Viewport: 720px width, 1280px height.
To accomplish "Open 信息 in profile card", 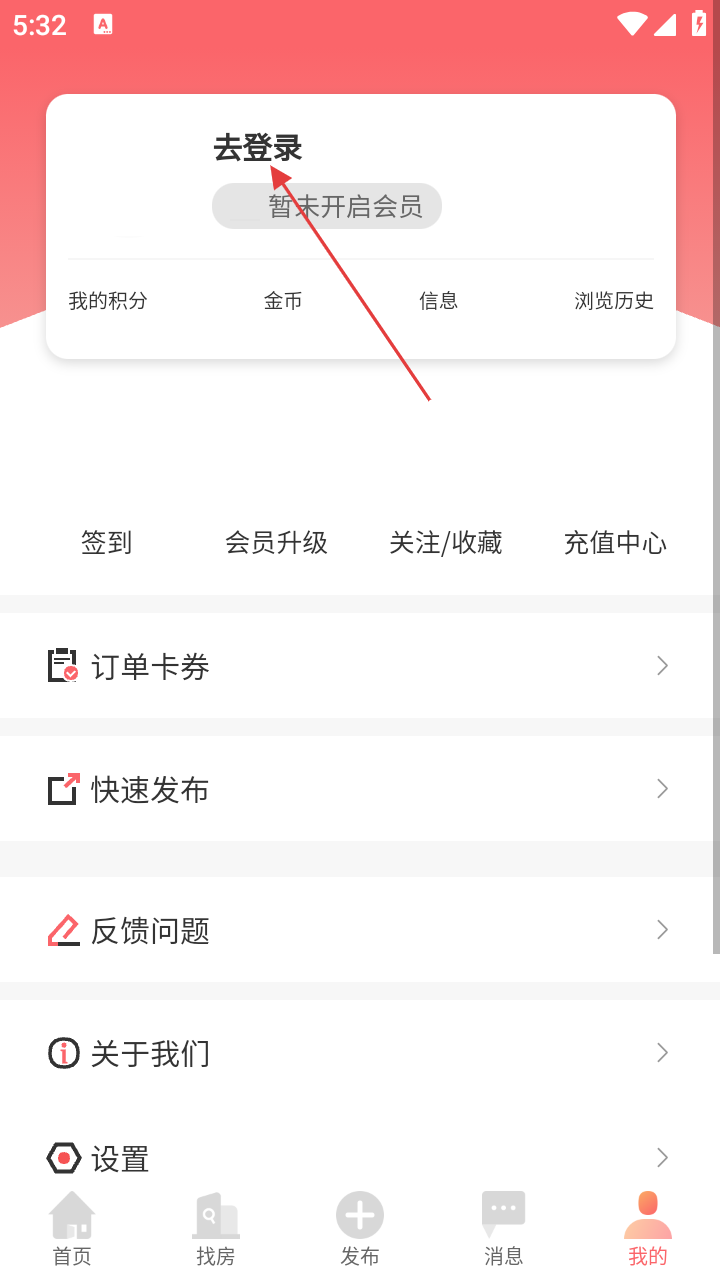I will coord(438,300).
